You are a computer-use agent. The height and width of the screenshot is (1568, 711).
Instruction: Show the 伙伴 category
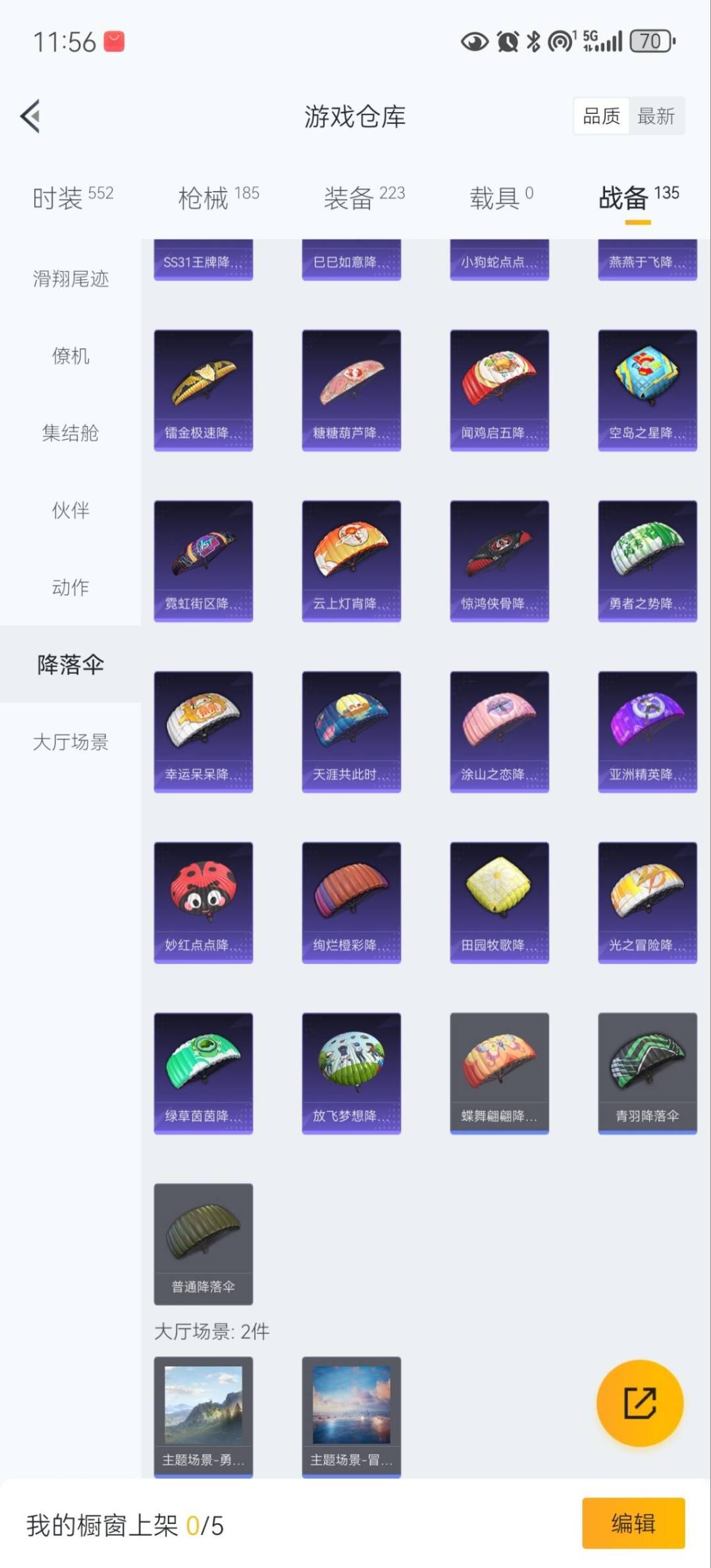(70, 510)
